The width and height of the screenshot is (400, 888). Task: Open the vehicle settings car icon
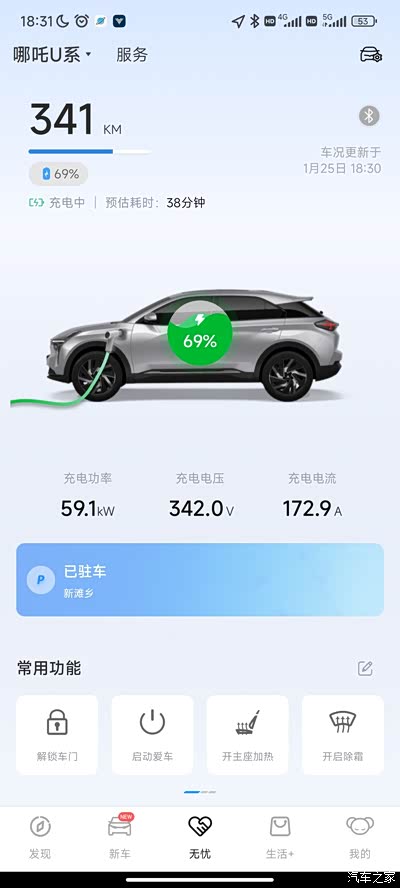pyautogui.click(x=371, y=55)
